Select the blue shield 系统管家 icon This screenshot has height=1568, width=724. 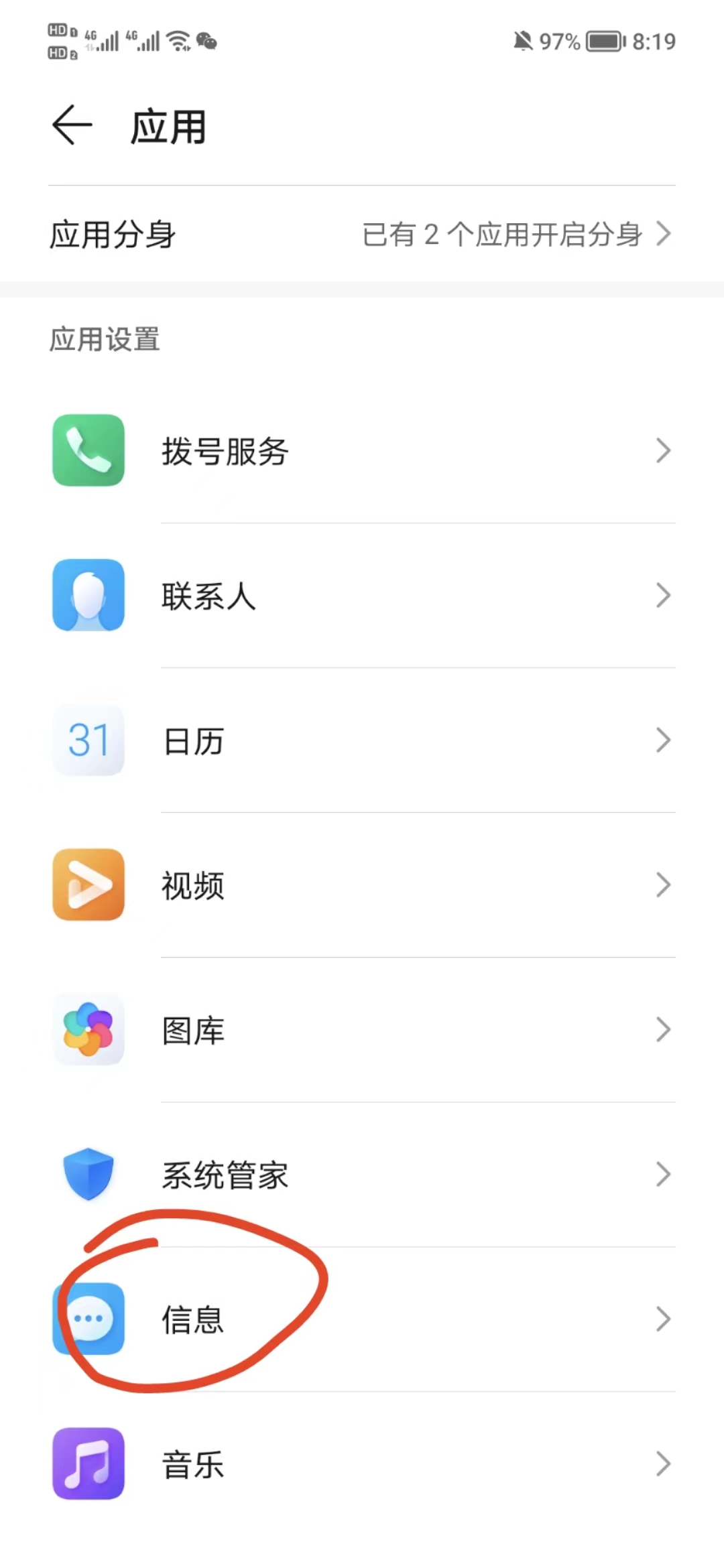(88, 1175)
